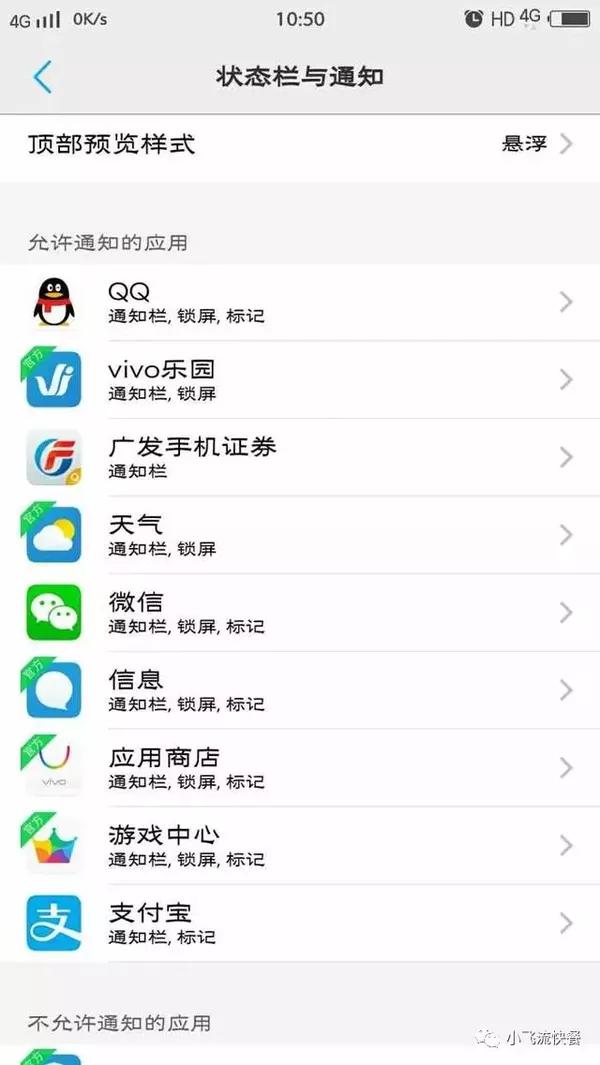Tap the 微信 notification row
Screen dimensions: 600x1065
coord(300,612)
